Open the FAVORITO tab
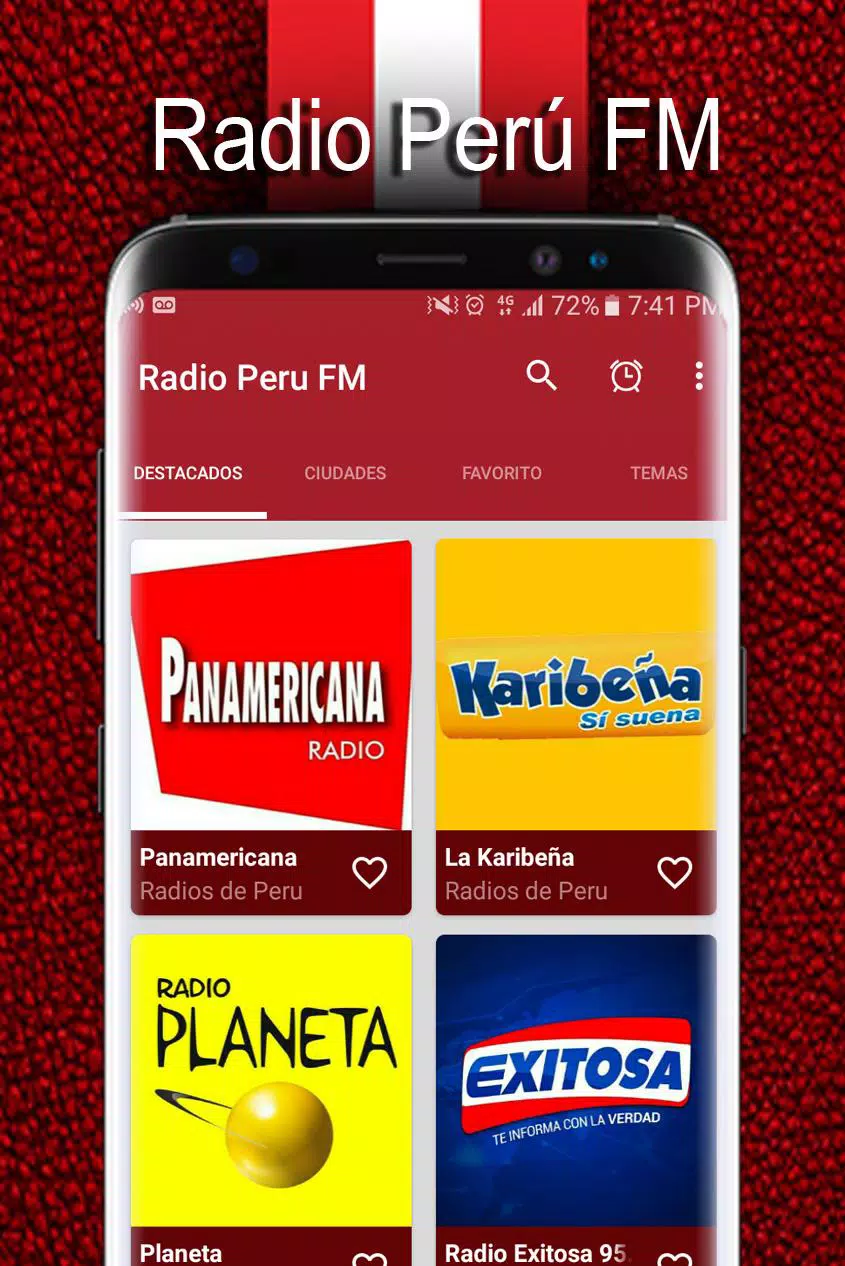The height and width of the screenshot is (1266, 845). (502, 473)
